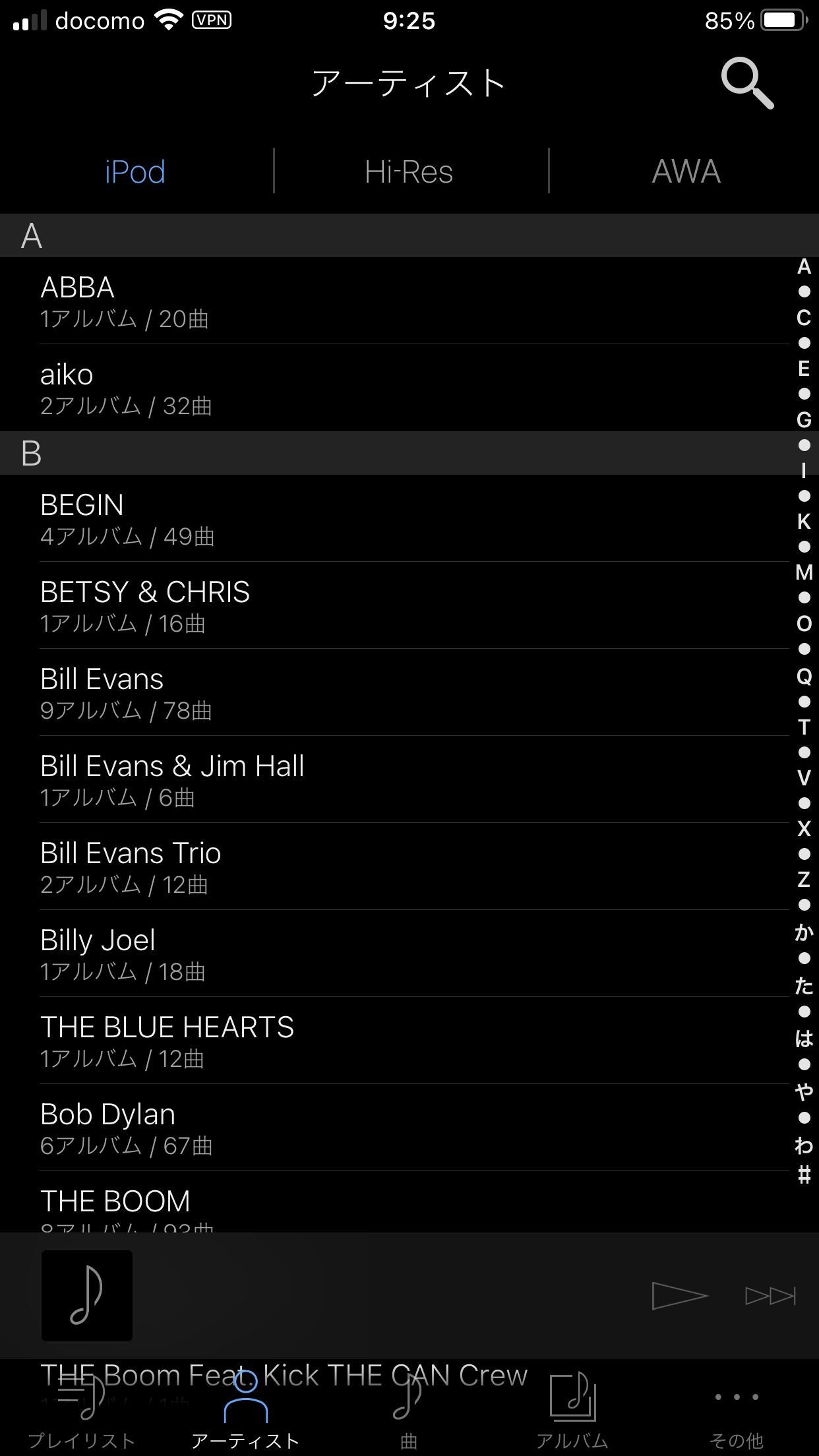Open artist ABBA
The width and height of the screenshot is (819, 1456).
click(409, 301)
